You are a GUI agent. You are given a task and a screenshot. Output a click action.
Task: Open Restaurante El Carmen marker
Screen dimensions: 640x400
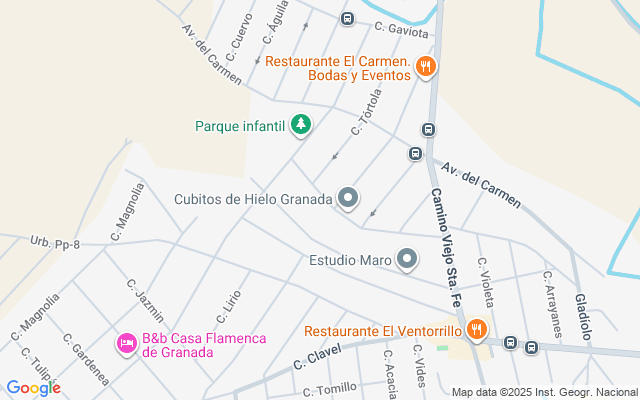point(427,68)
